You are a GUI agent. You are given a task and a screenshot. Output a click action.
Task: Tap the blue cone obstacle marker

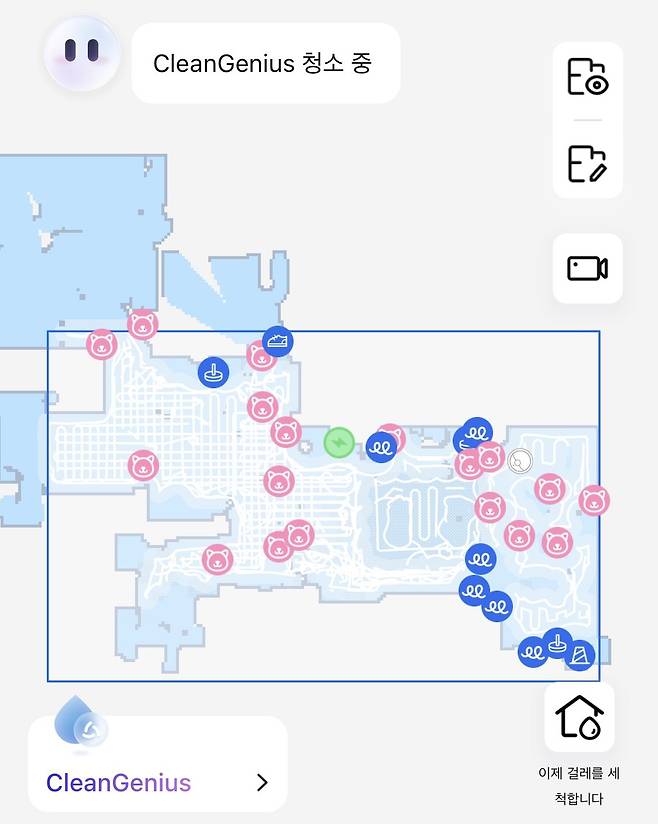[x=579, y=656]
